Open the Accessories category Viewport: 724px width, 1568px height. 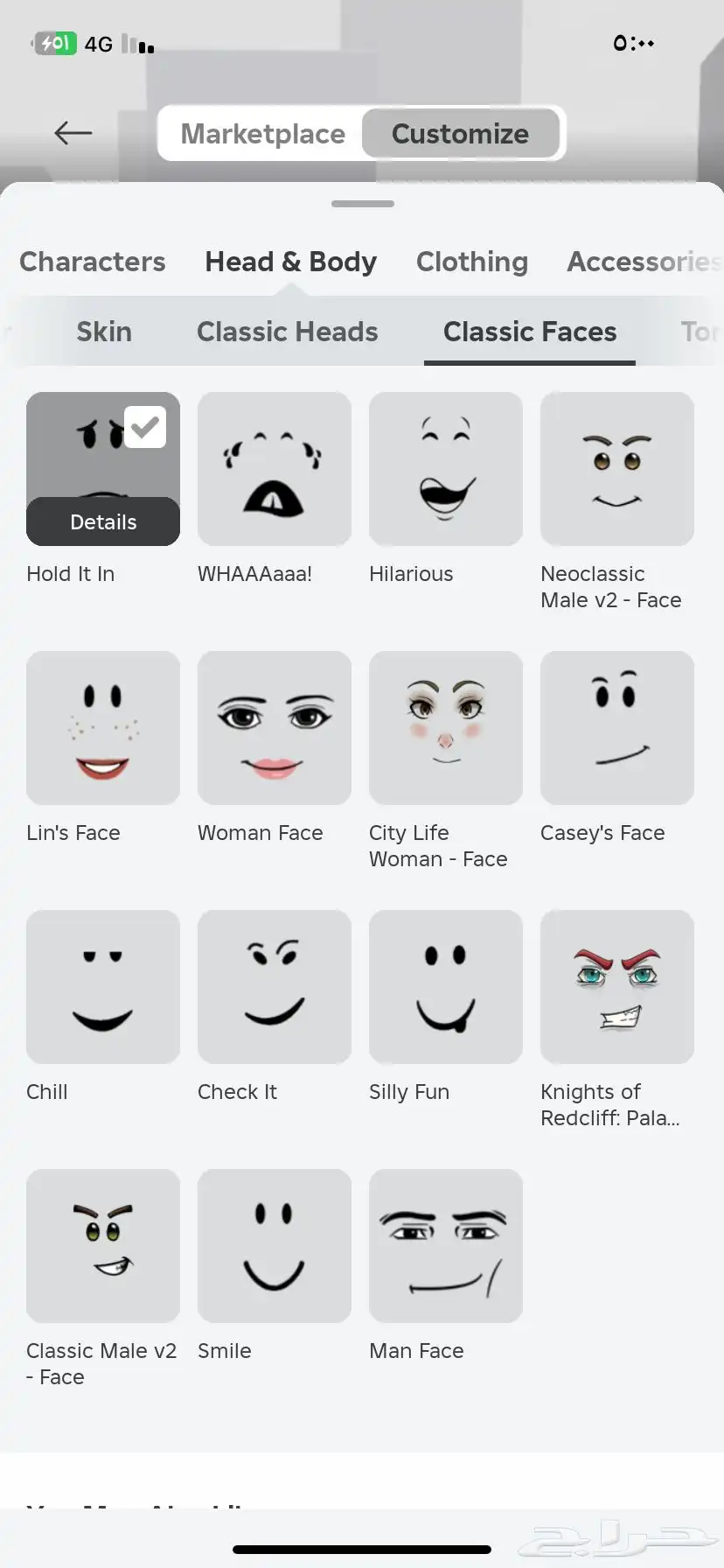click(643, 262)
